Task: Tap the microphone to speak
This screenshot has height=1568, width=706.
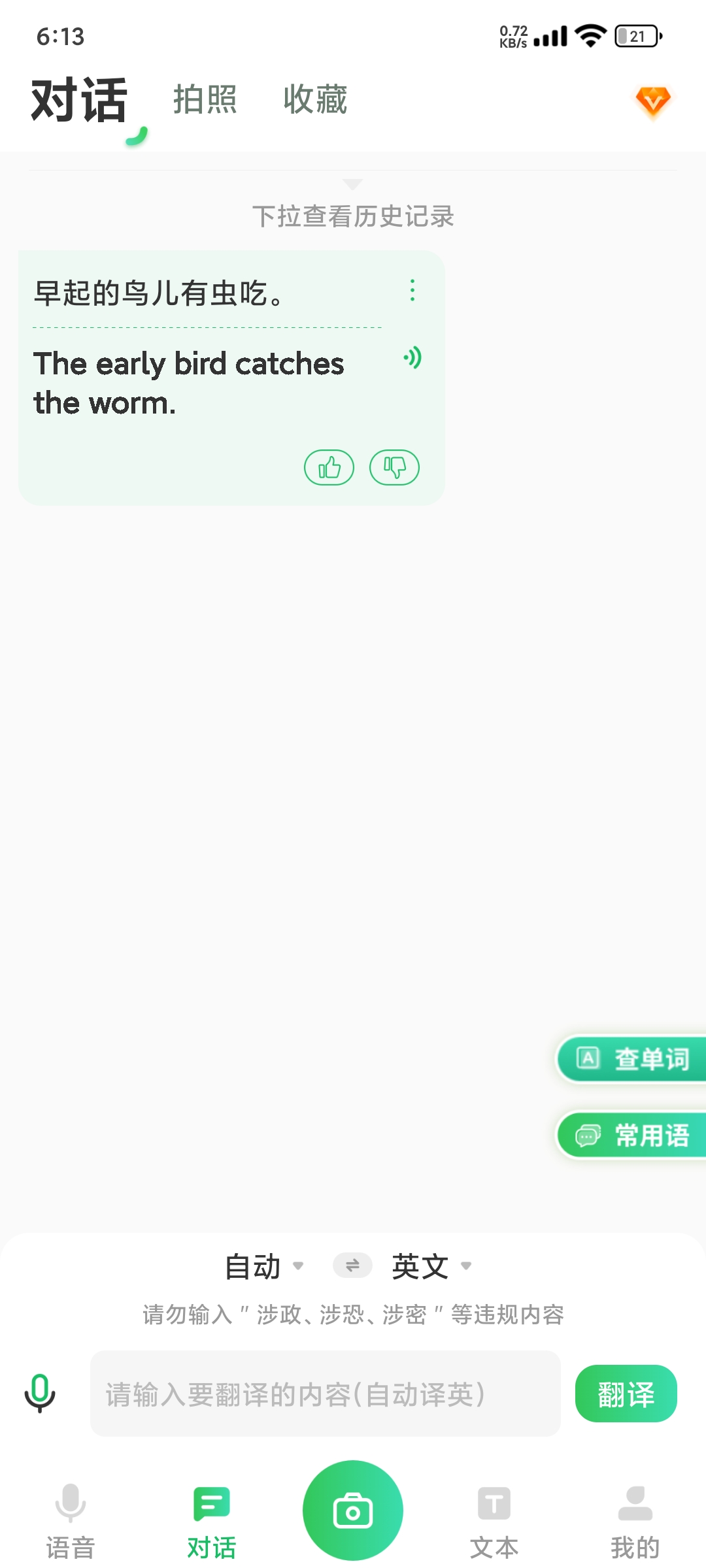Action: click(x=40, y=1393)
